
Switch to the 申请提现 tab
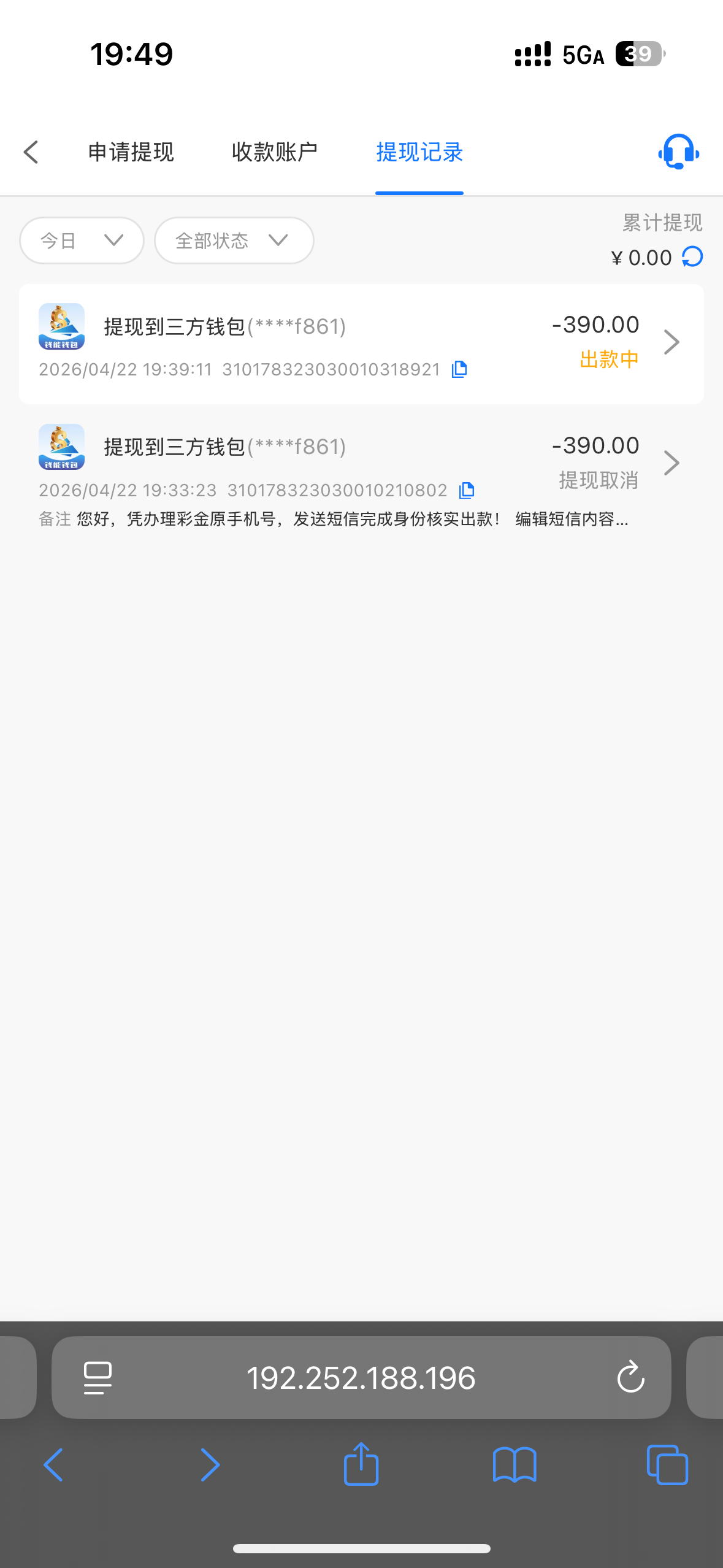point(131,152)
